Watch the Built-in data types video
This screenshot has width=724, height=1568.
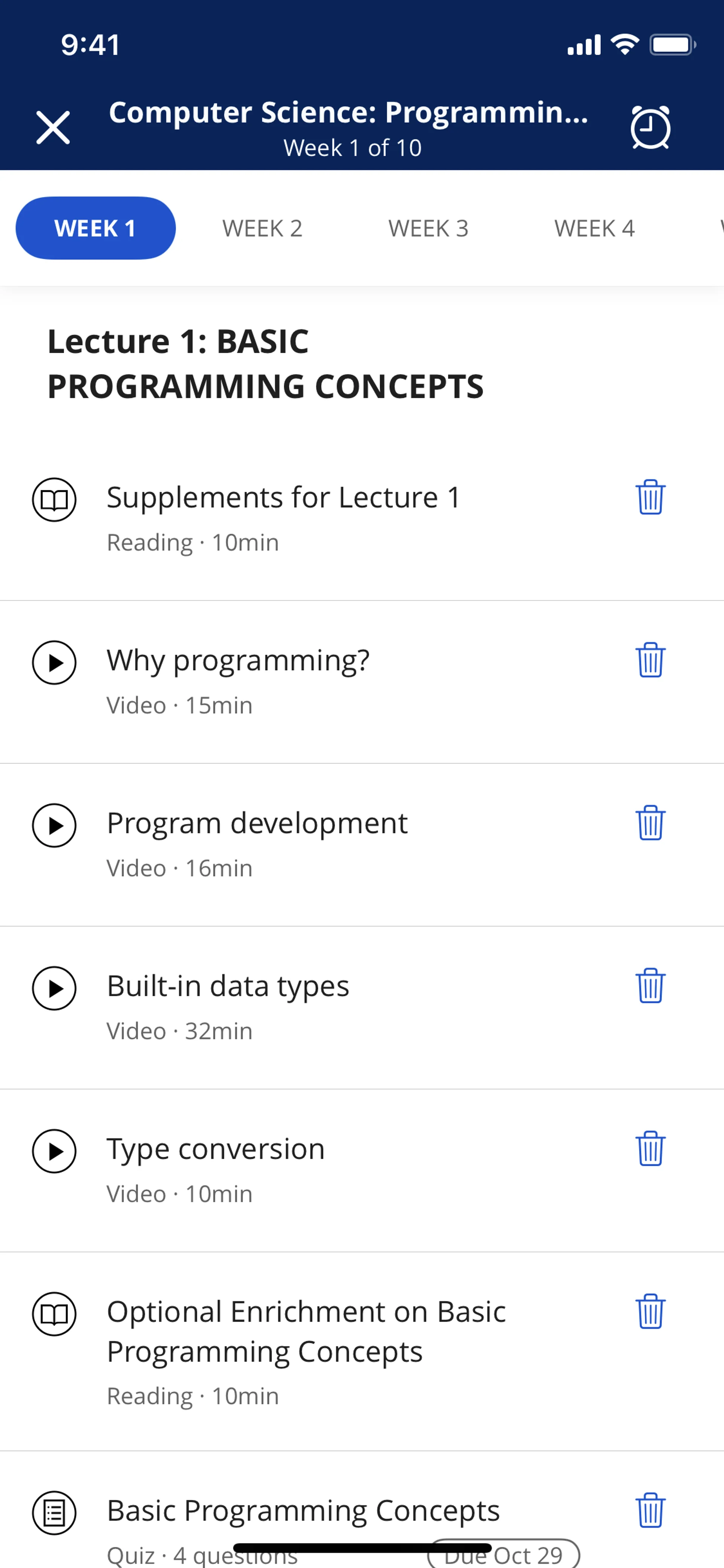[x=228, y=987]
